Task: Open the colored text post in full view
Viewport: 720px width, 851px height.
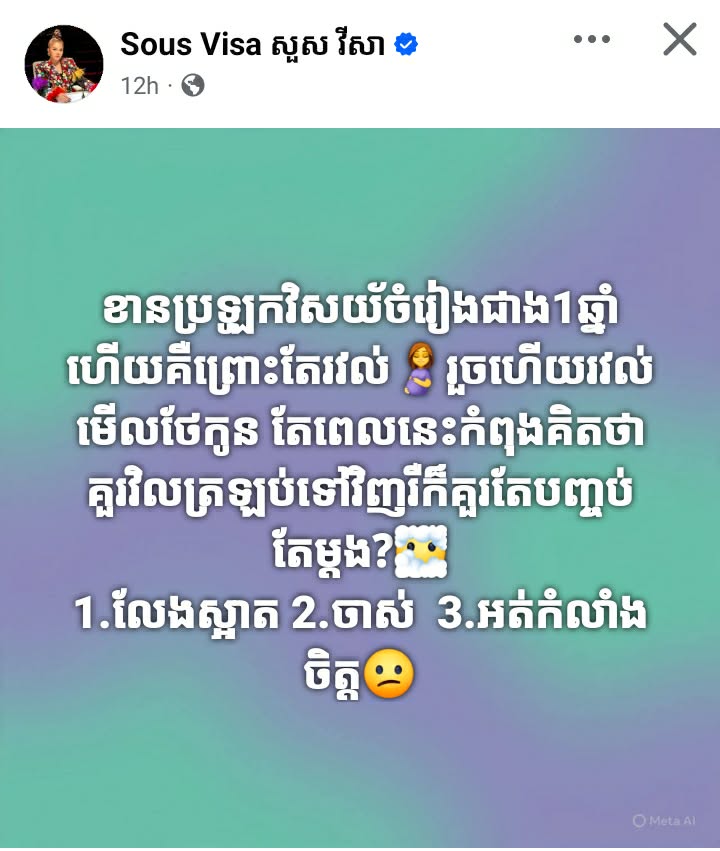Action: click(x=360, y=490)
